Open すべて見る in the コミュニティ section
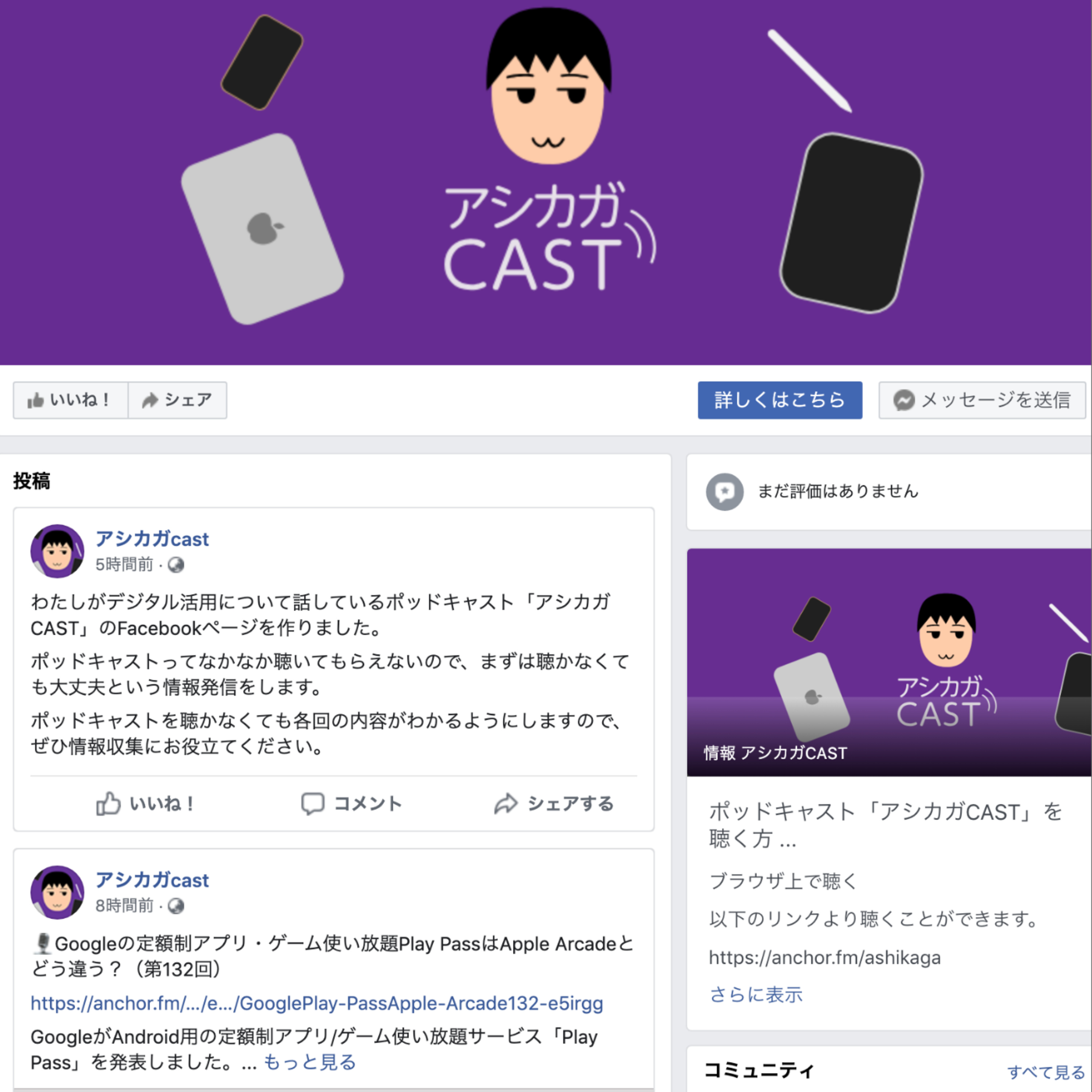The width and height of the screenshot is (1092, 1092). point(1046,1072)
